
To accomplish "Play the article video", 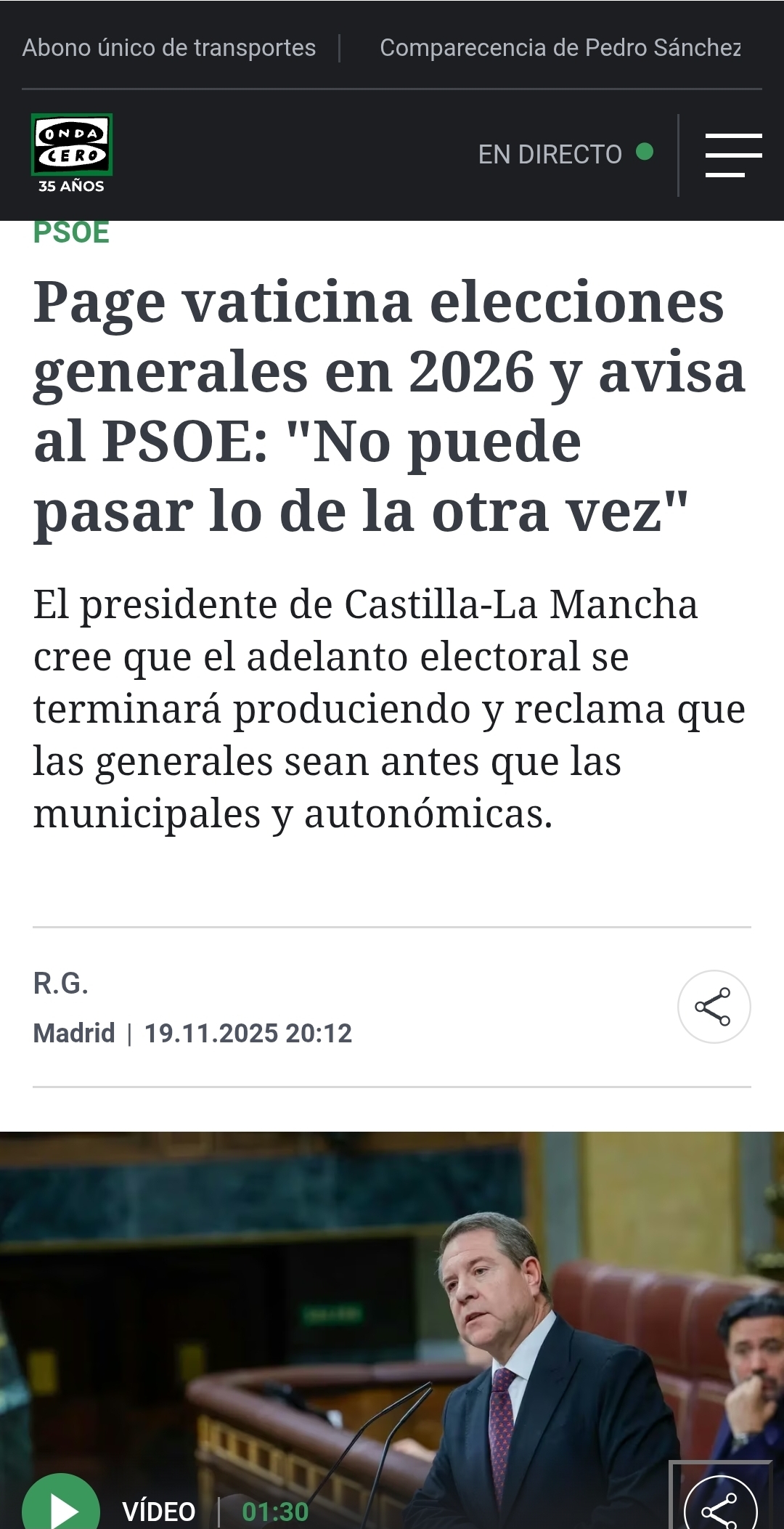I will click(61, 1508).
